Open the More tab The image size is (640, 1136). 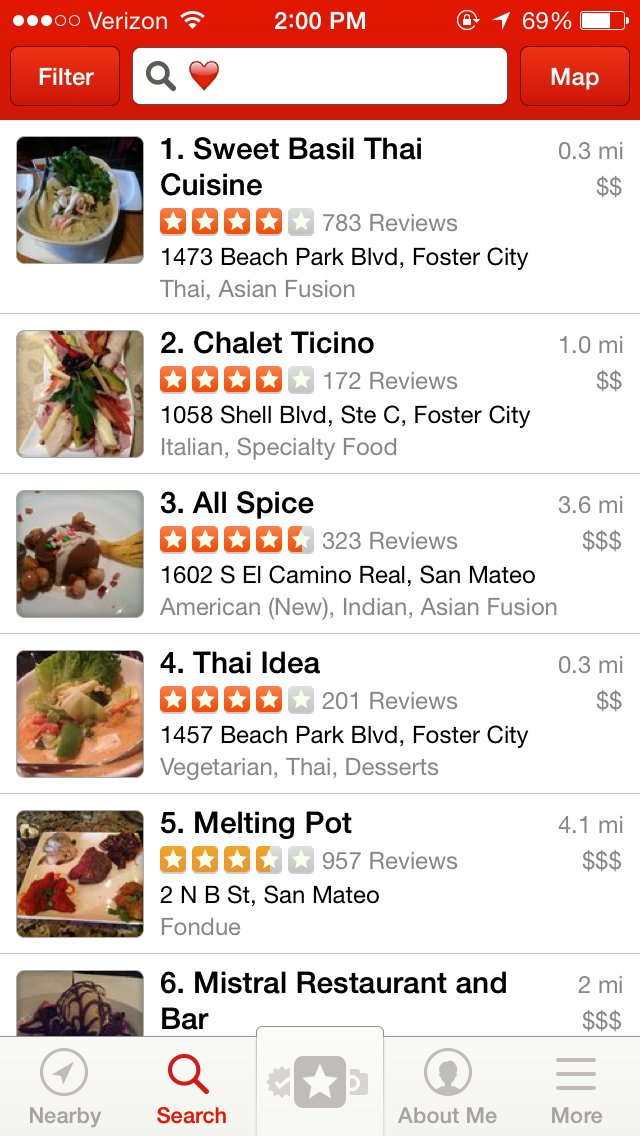point(576,1088)
